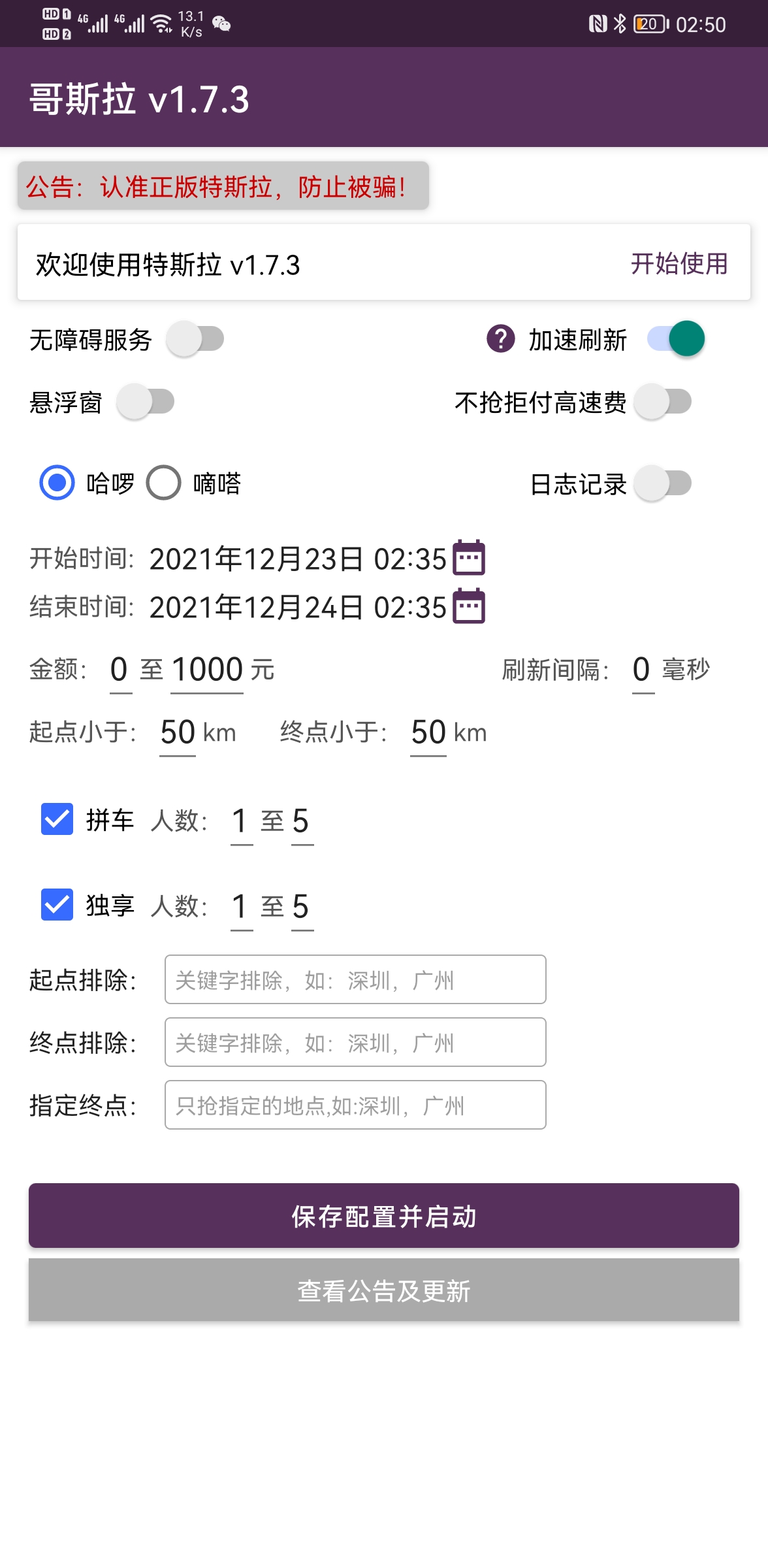
Task: Tap 开始使用 on the welcome card
Action: pos(679,264)
